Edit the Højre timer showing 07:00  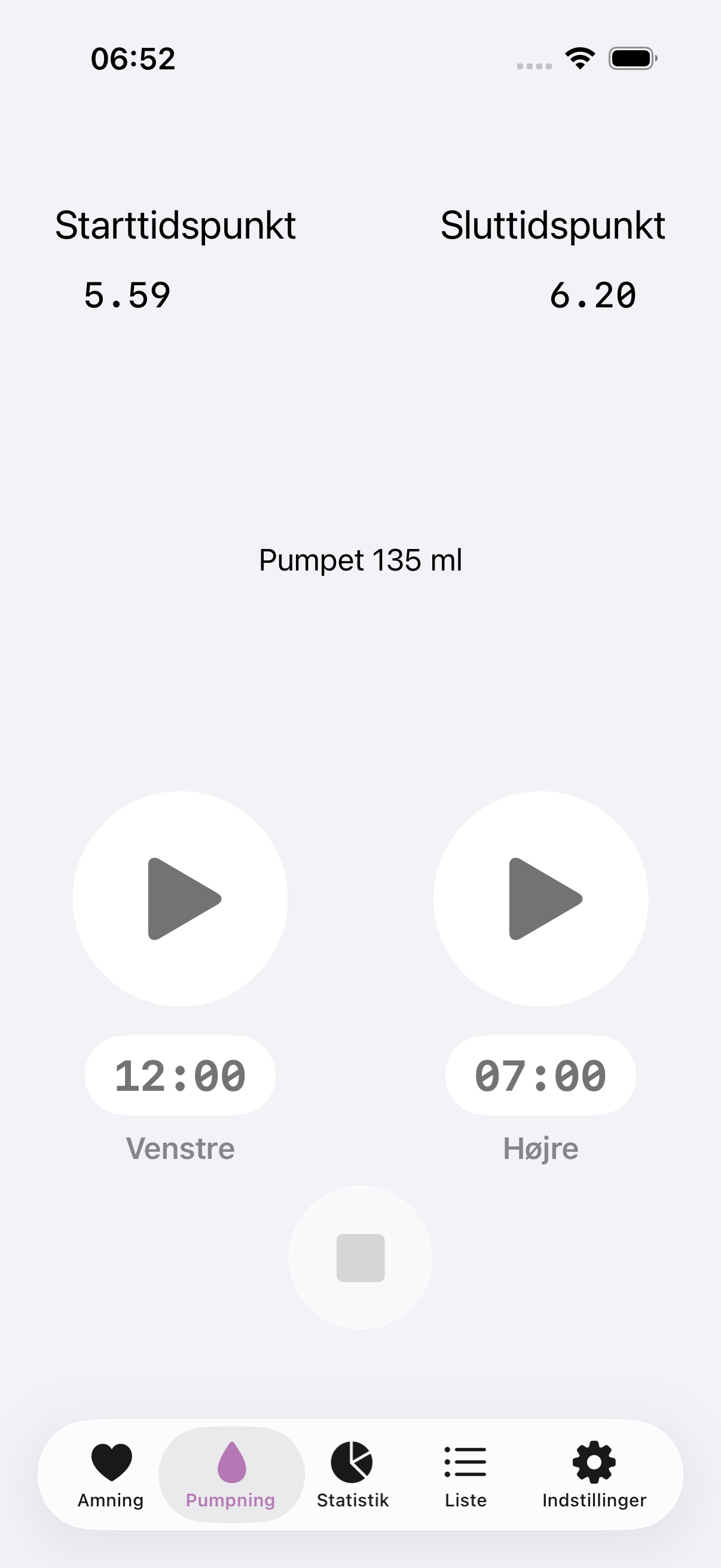click(541, 1075)
